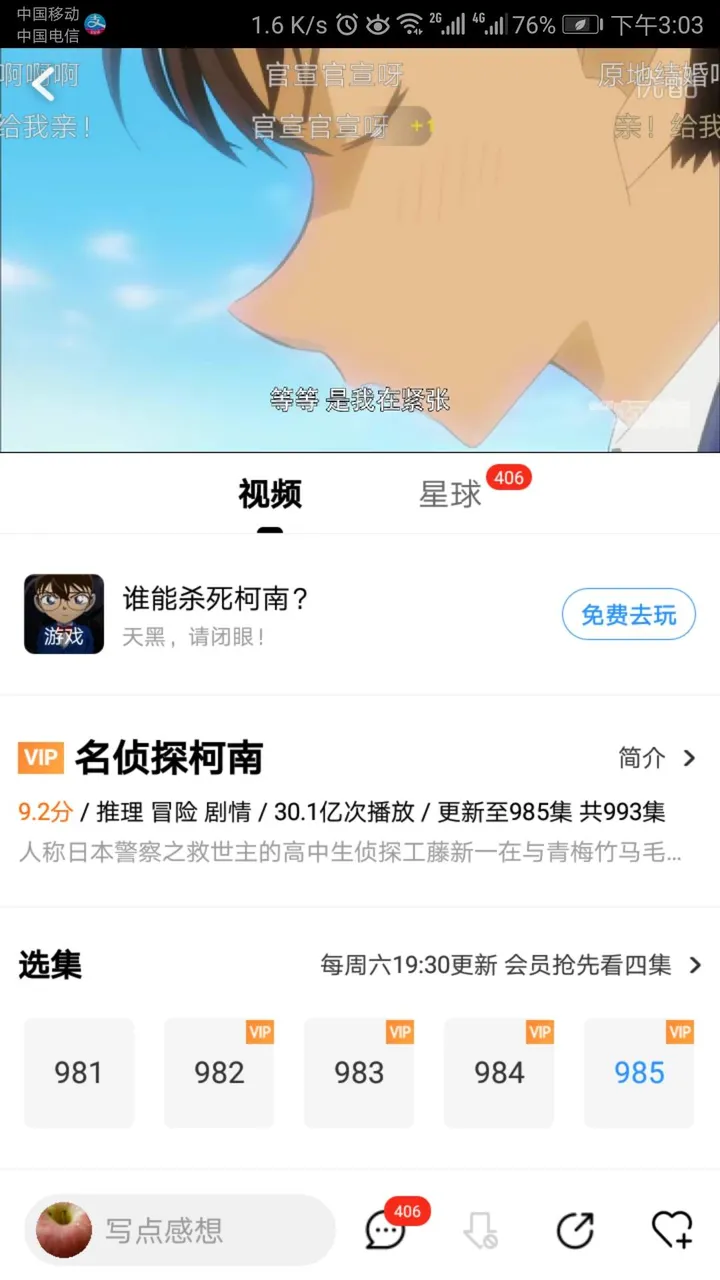Open the 谁能杀死柯南 game promotion
This screenshot has height=1280, width=720.
(x=215, y=614)
